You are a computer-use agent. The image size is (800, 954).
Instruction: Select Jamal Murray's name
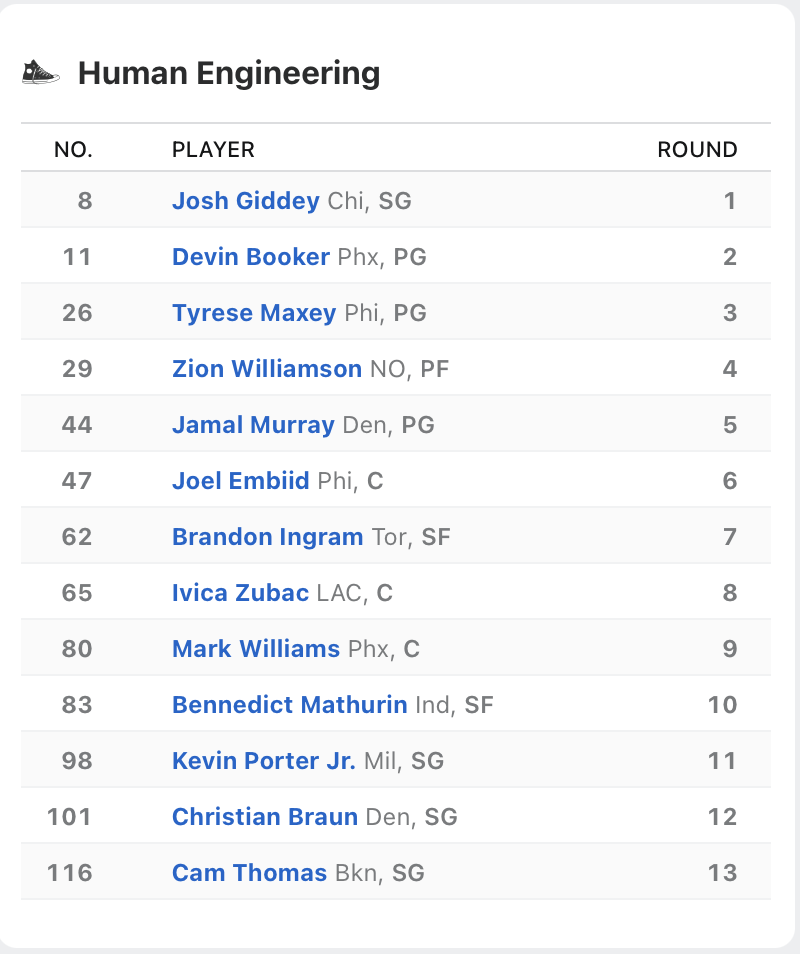coord(253,425)
